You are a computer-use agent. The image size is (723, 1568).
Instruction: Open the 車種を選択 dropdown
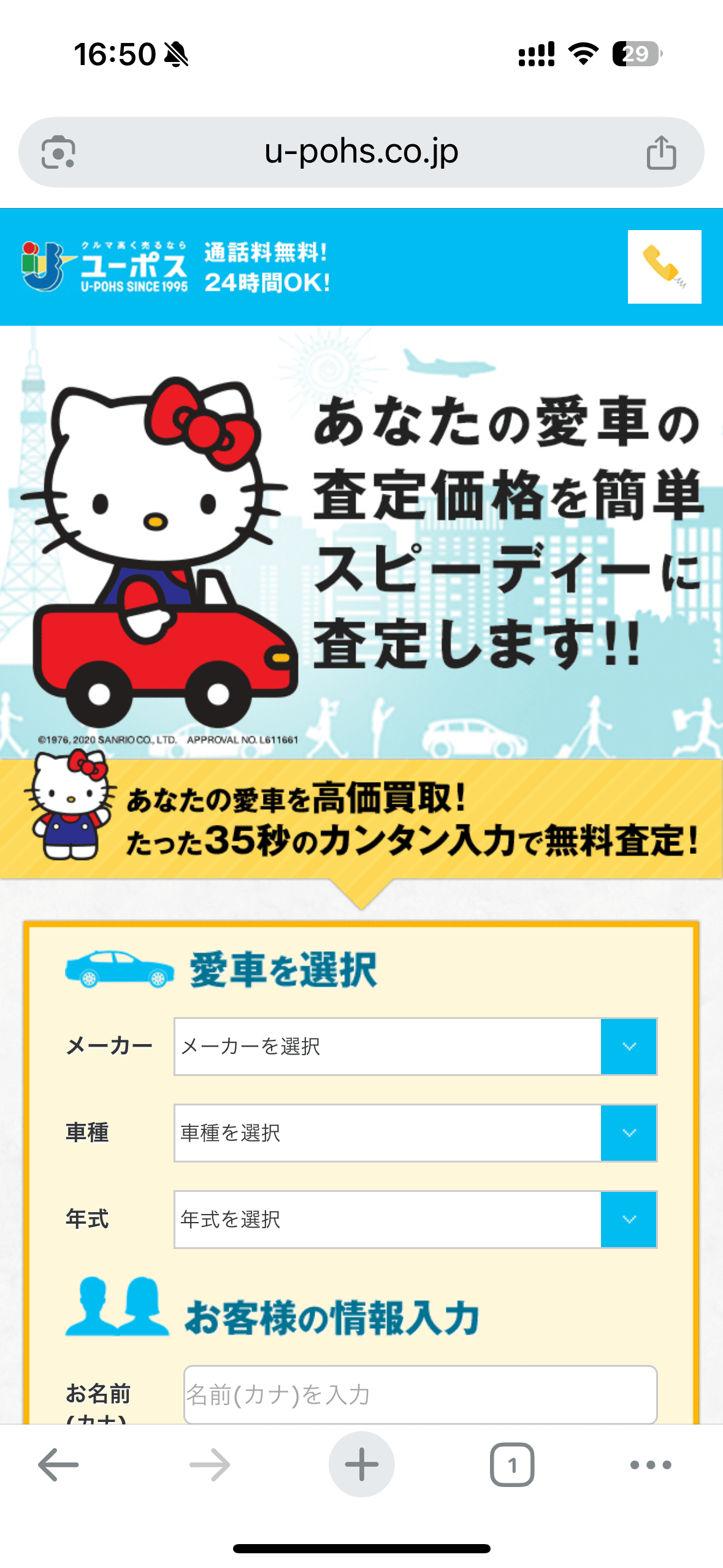(415, 1132)
